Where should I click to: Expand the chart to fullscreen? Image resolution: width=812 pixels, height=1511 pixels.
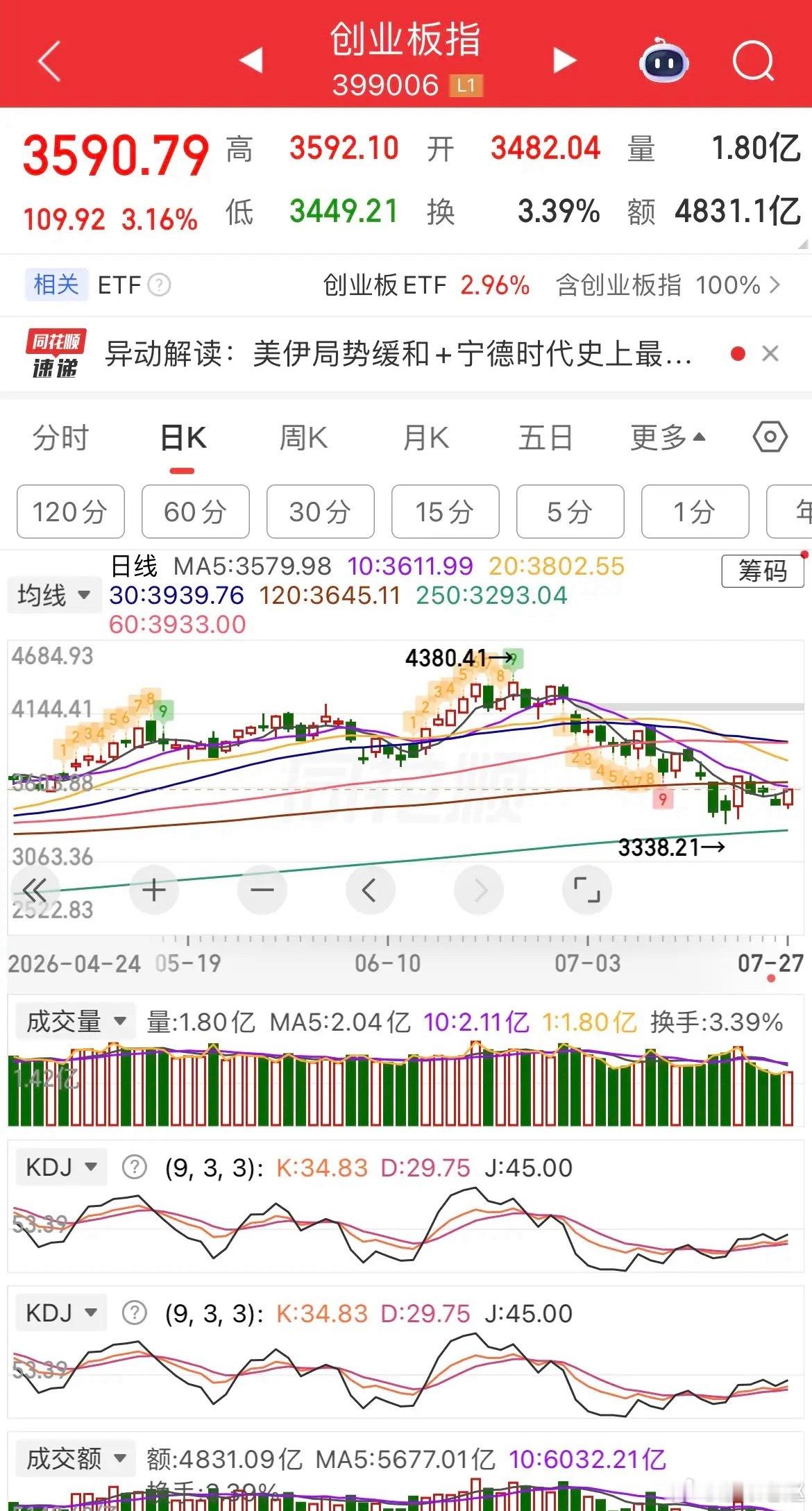pyautogui.click(x=587, y=890)
